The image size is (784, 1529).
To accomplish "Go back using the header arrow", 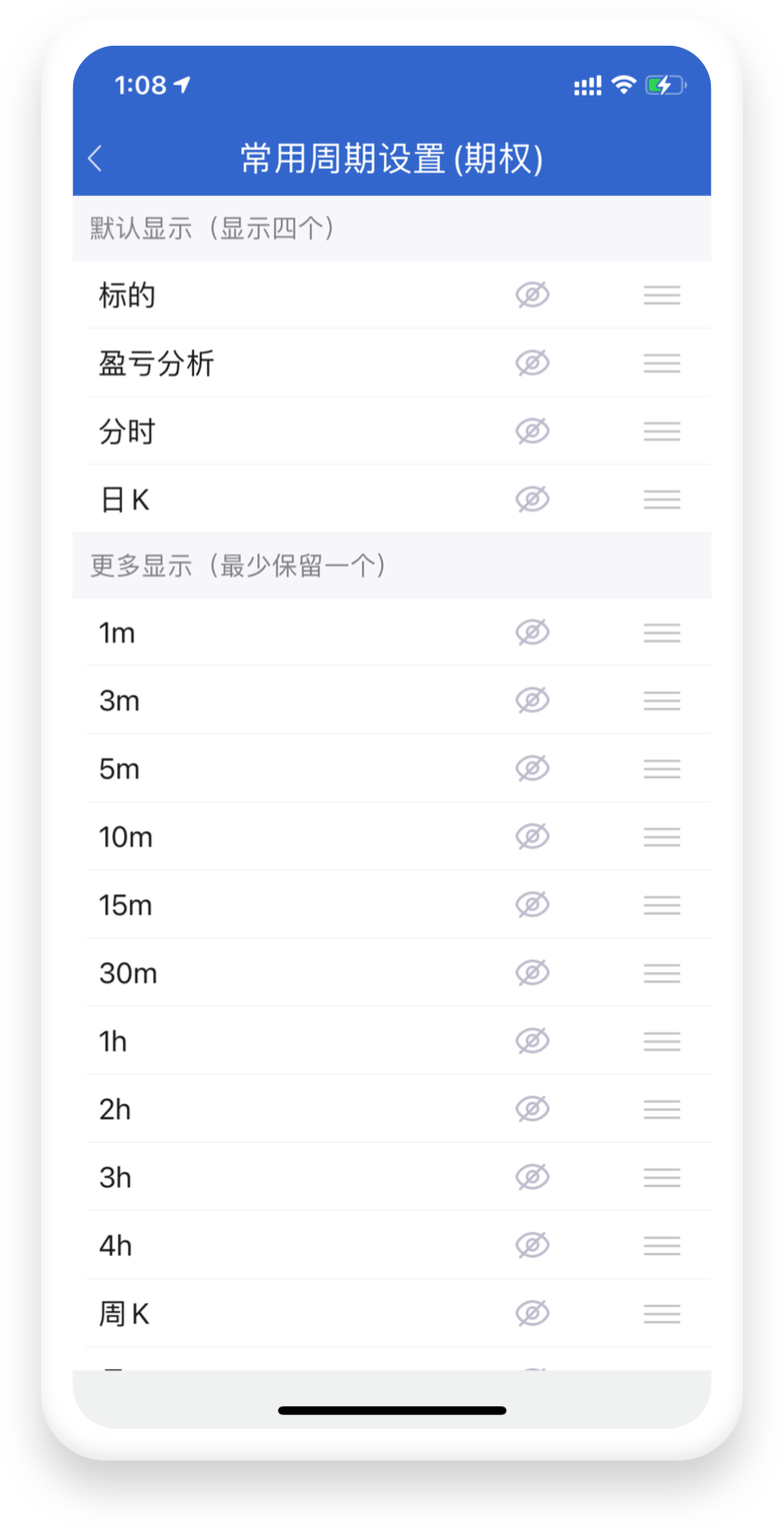I will pyautogui.click(x=95, y=159).
